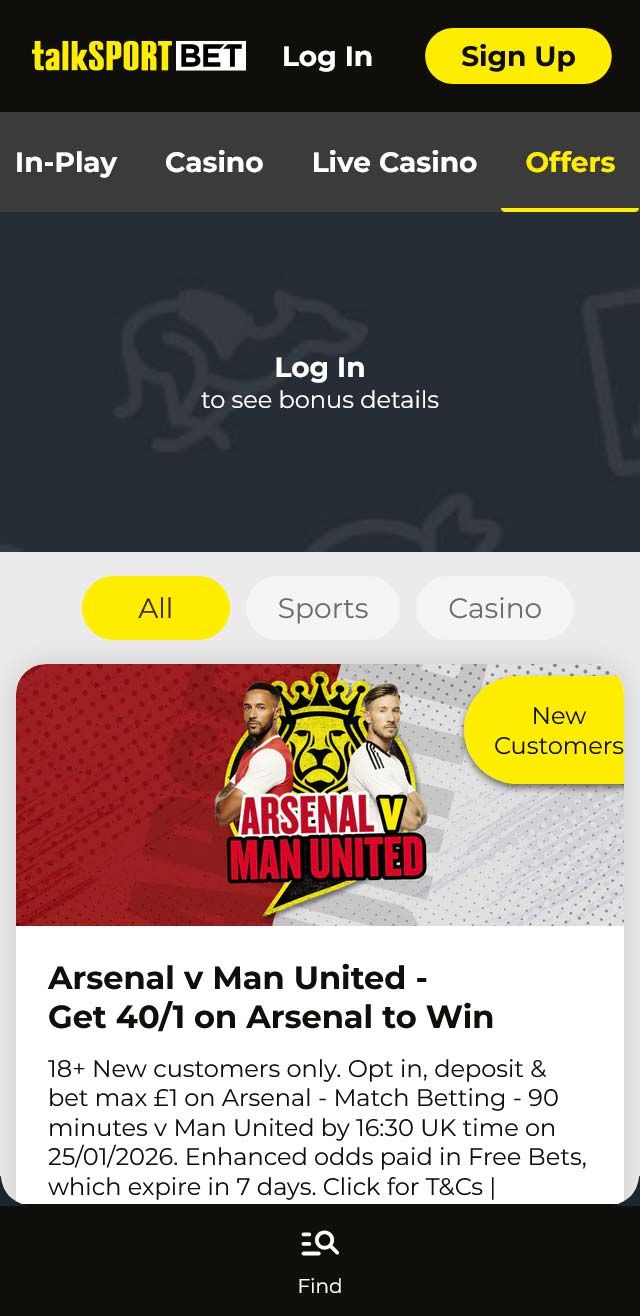The width and height of the screenshot is (640, 1316).
Task: Open the Find search in bottom bar
Action: (x=320, y=1260)
